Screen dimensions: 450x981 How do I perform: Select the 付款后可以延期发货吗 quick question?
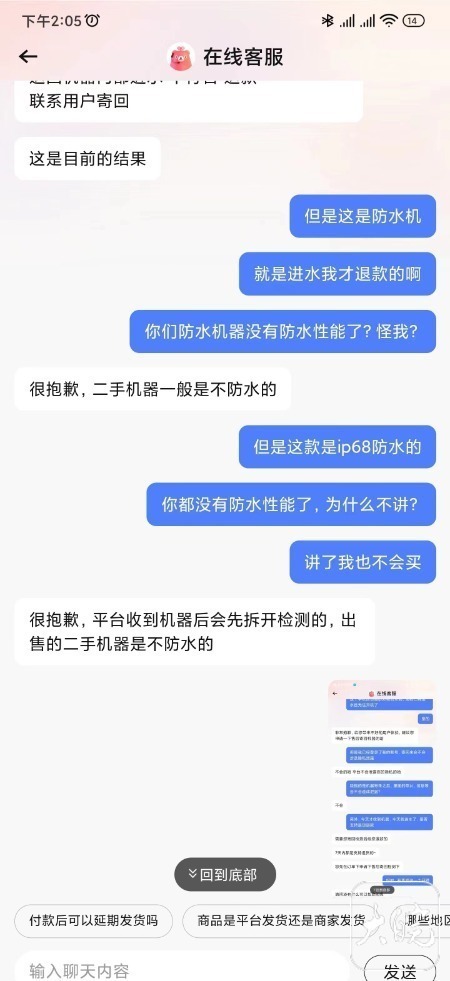coord(93,920)
